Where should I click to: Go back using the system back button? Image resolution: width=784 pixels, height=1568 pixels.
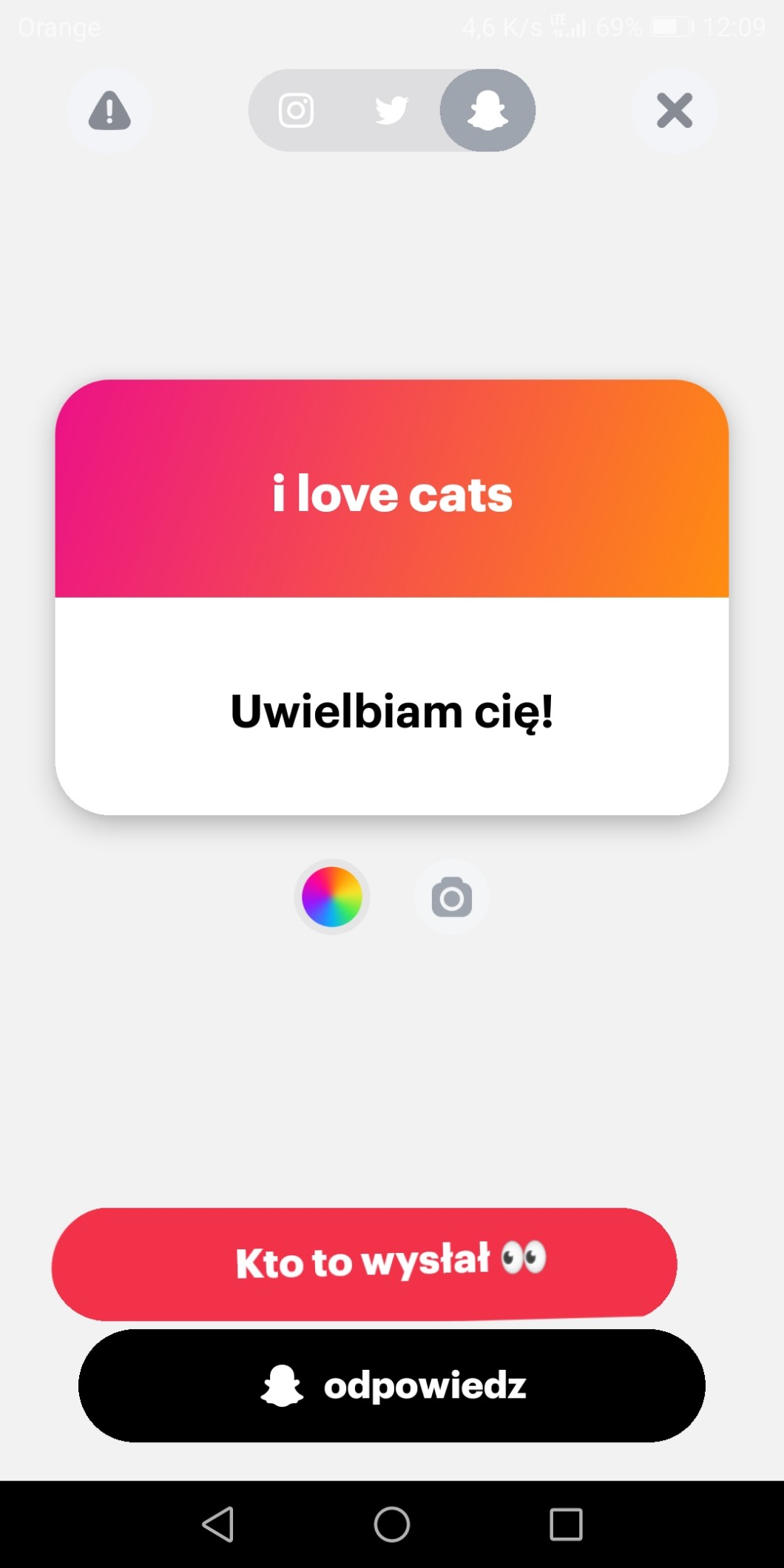218,1524
